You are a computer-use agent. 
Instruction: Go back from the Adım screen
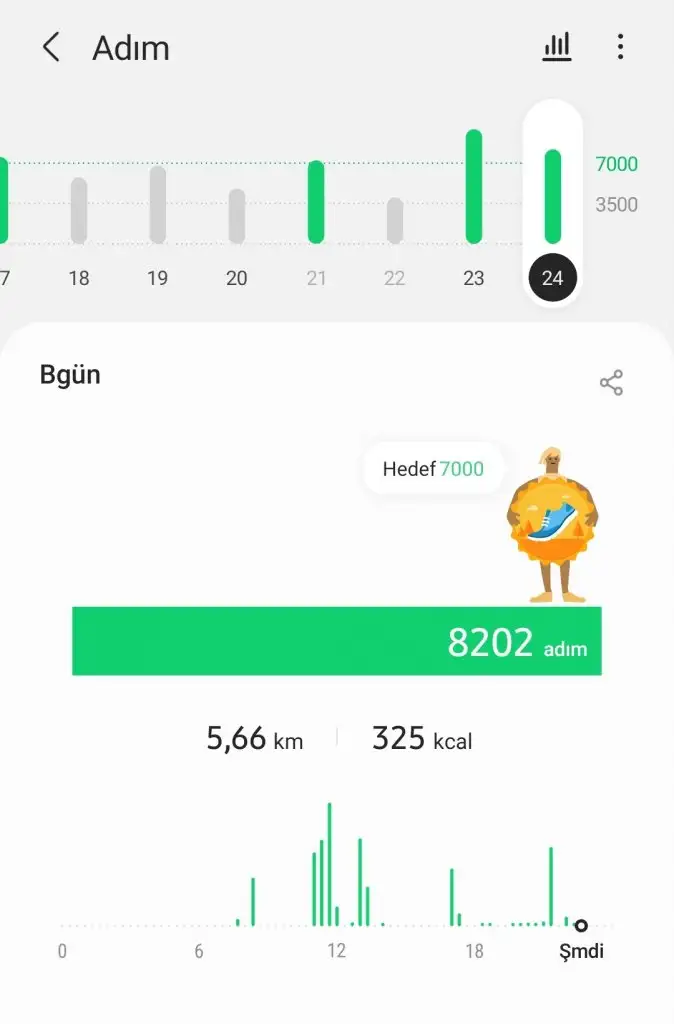point(51,47)
